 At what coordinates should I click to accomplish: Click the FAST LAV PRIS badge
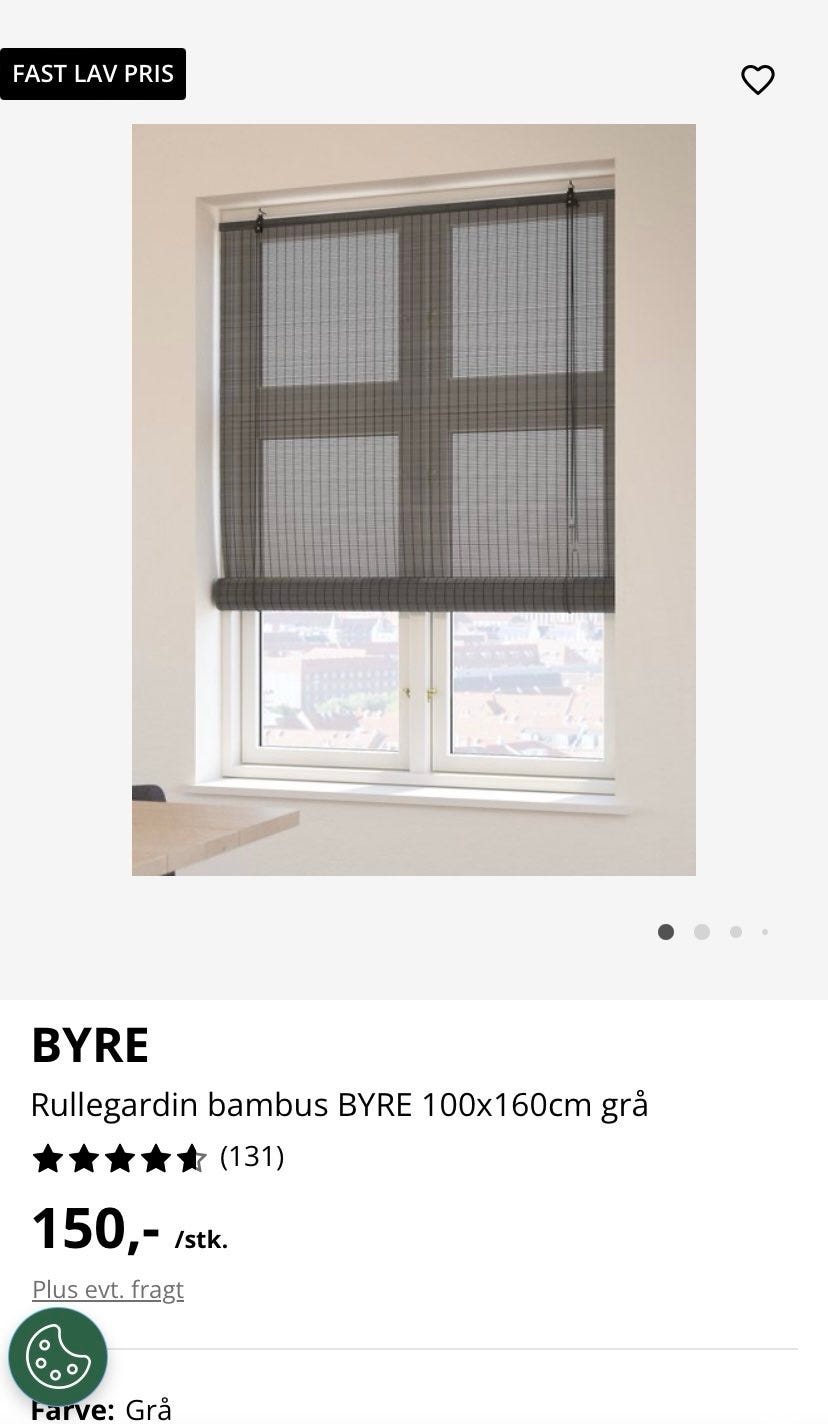[x=93, y=73]
